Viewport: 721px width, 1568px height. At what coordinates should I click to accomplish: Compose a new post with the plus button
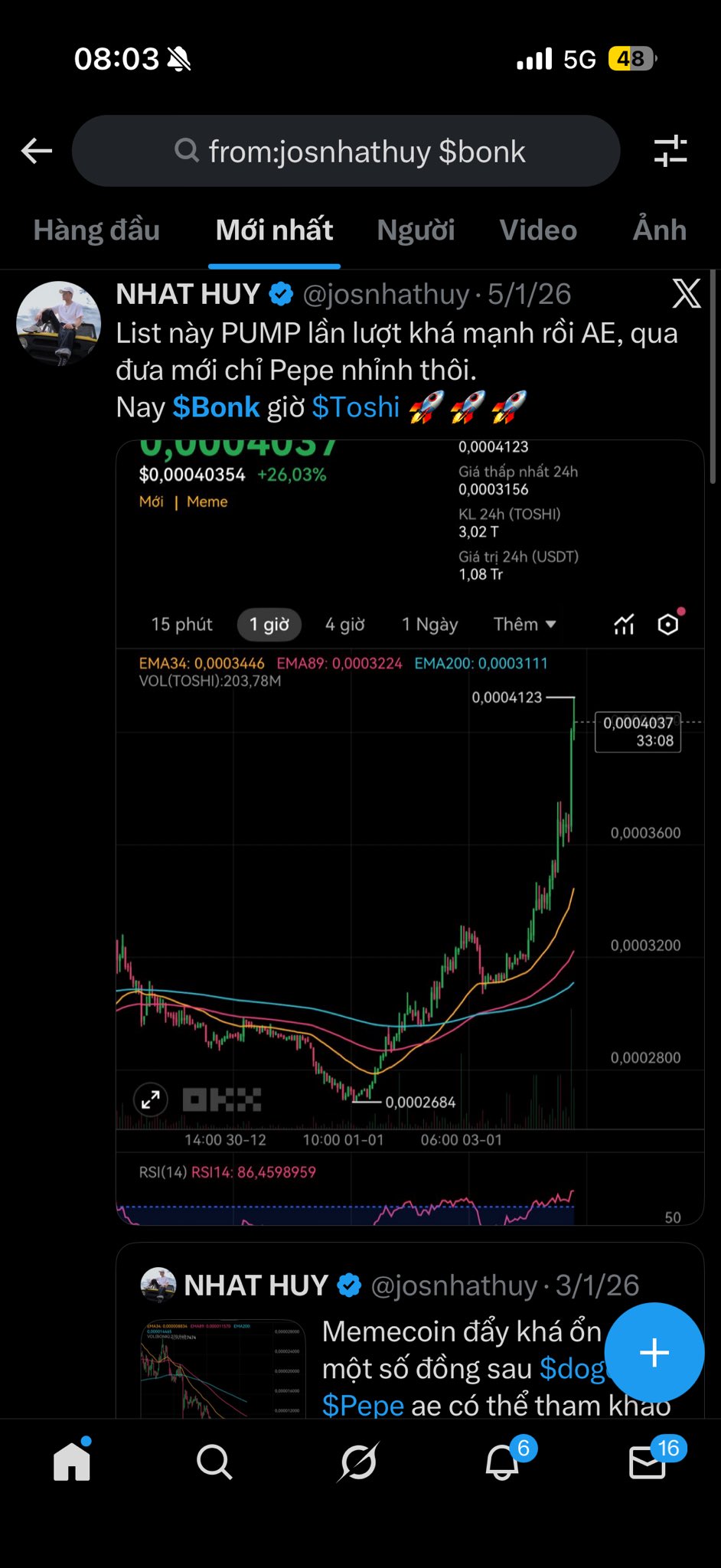[654, 1352]
